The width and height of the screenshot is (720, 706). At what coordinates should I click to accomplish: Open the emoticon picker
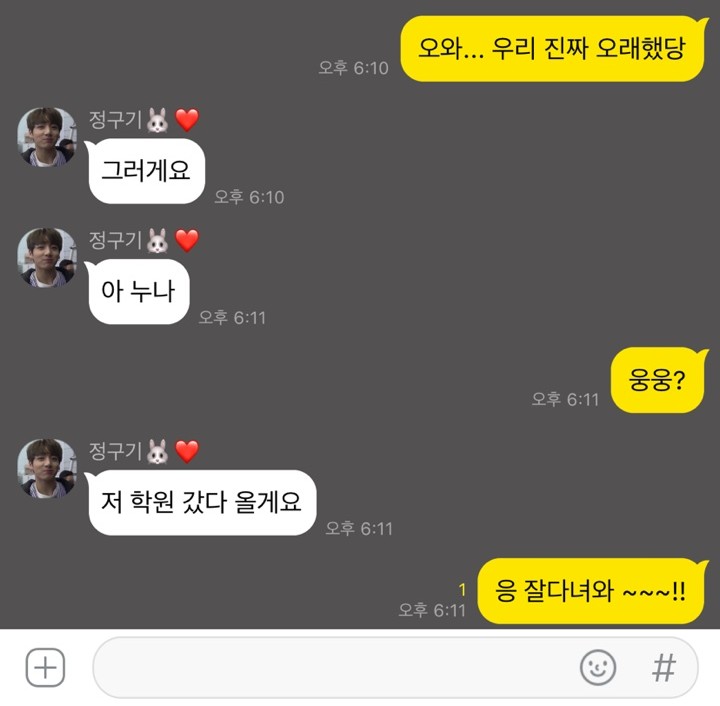[x=598, y=667]
